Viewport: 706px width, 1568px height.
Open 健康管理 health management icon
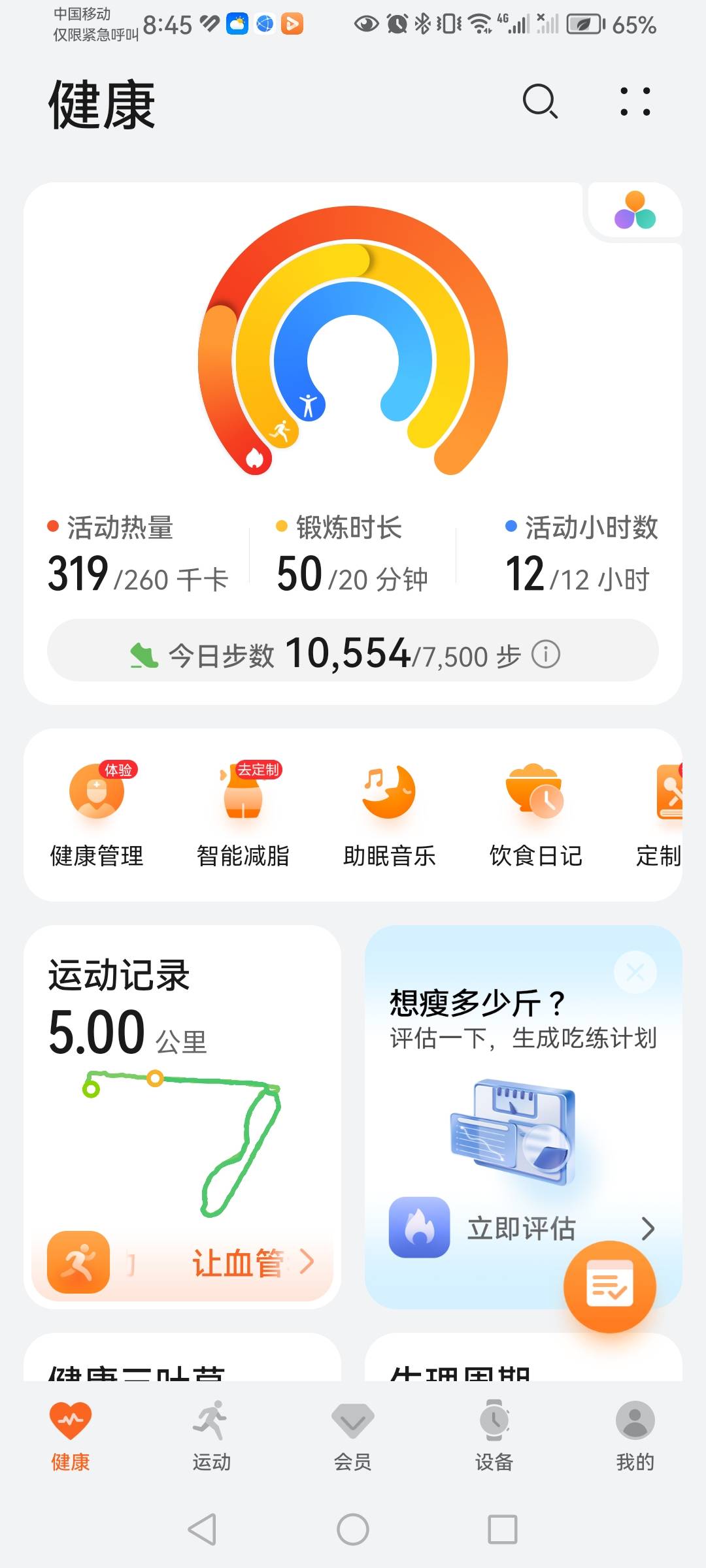pos(97,792)
